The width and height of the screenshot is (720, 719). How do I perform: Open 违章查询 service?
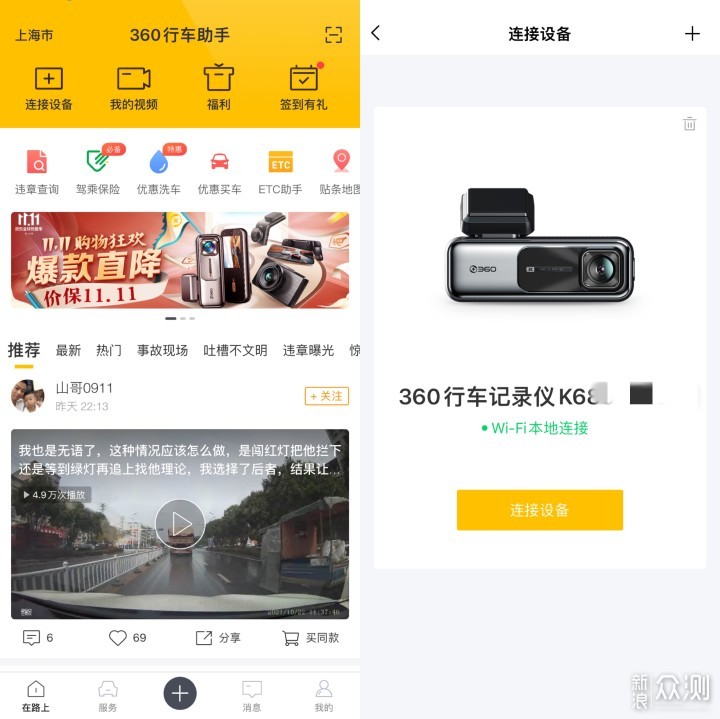click(37, 172)
